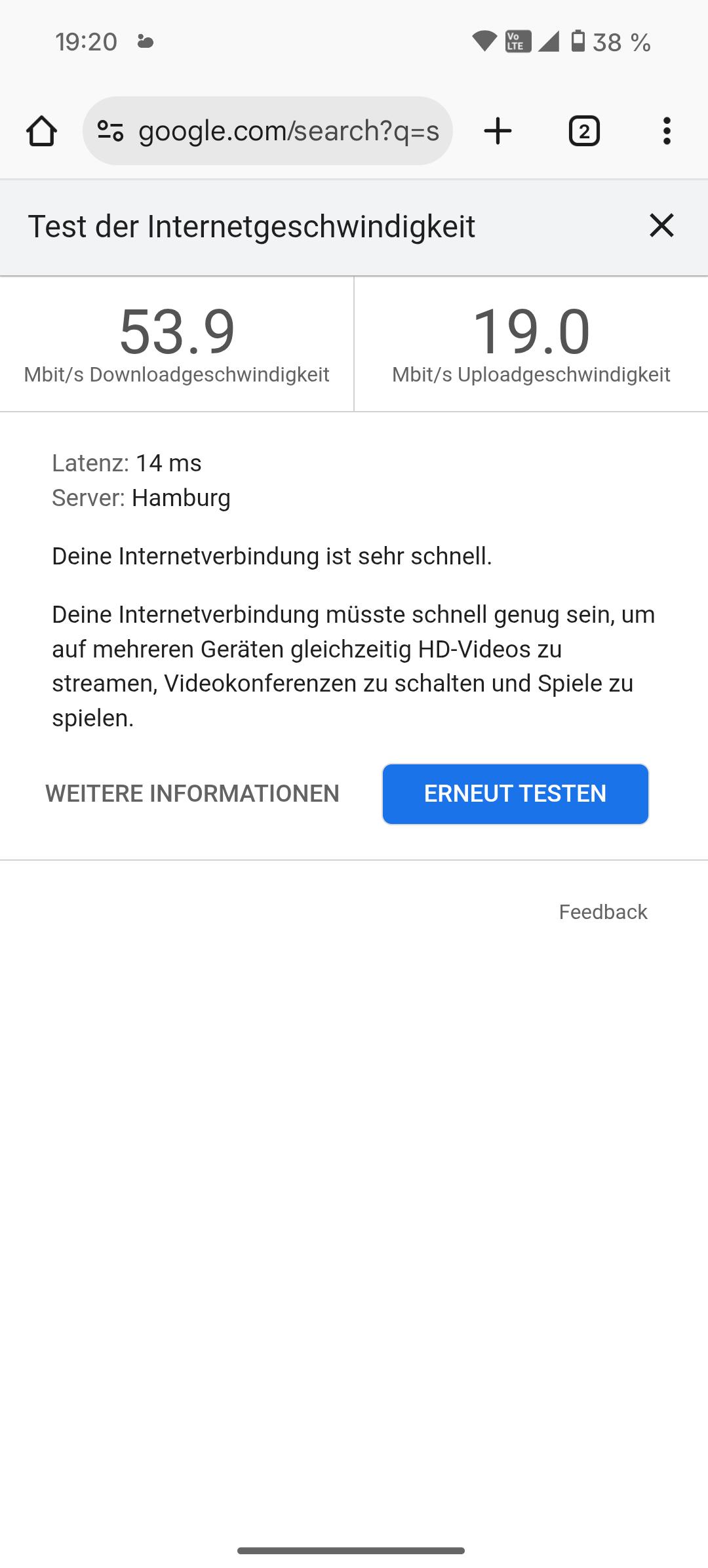Focus the google.com address bar
Screen dimensions: 708x1568
tap(288, 131)
